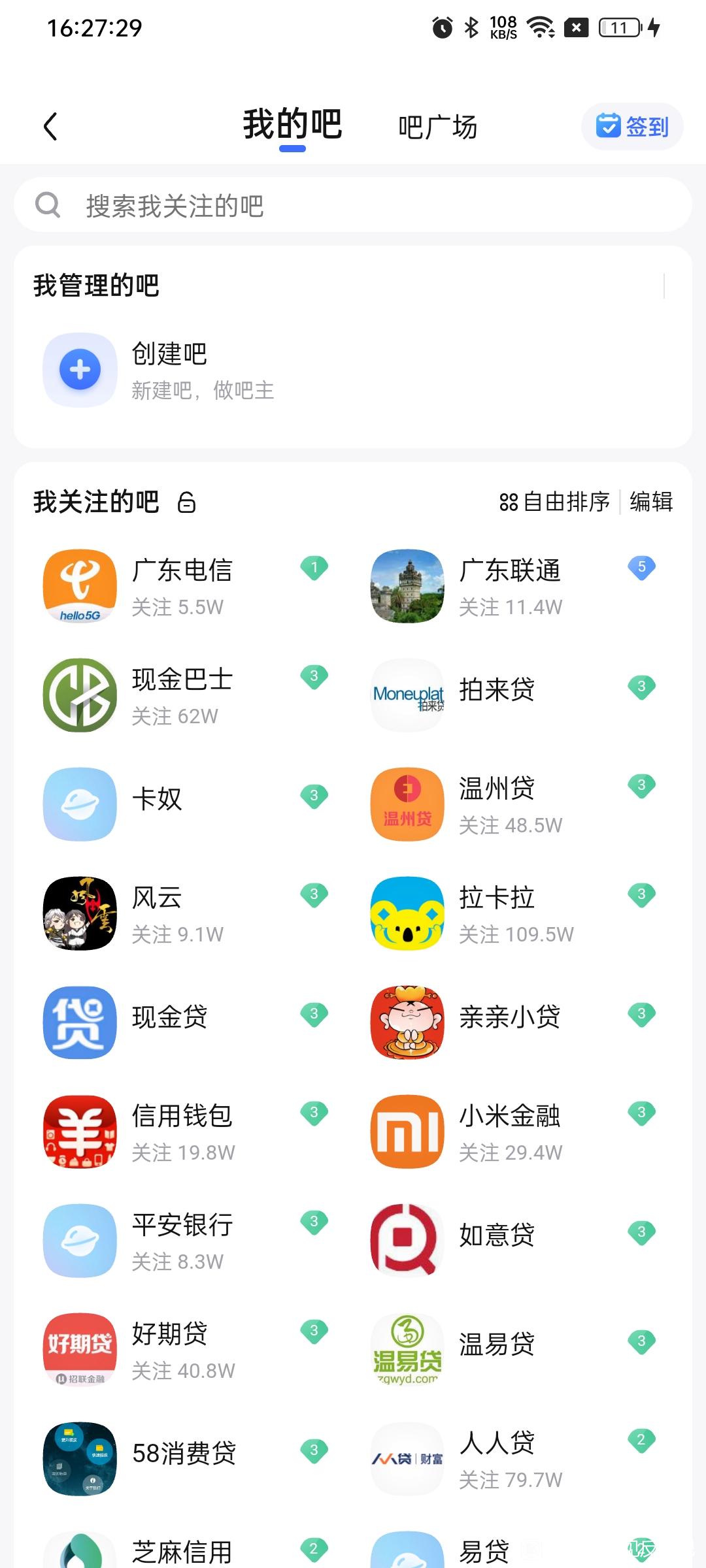Choose 自由排序 sorting option
This screenshot has width=706, height=1568.
[x=554, y=502]
